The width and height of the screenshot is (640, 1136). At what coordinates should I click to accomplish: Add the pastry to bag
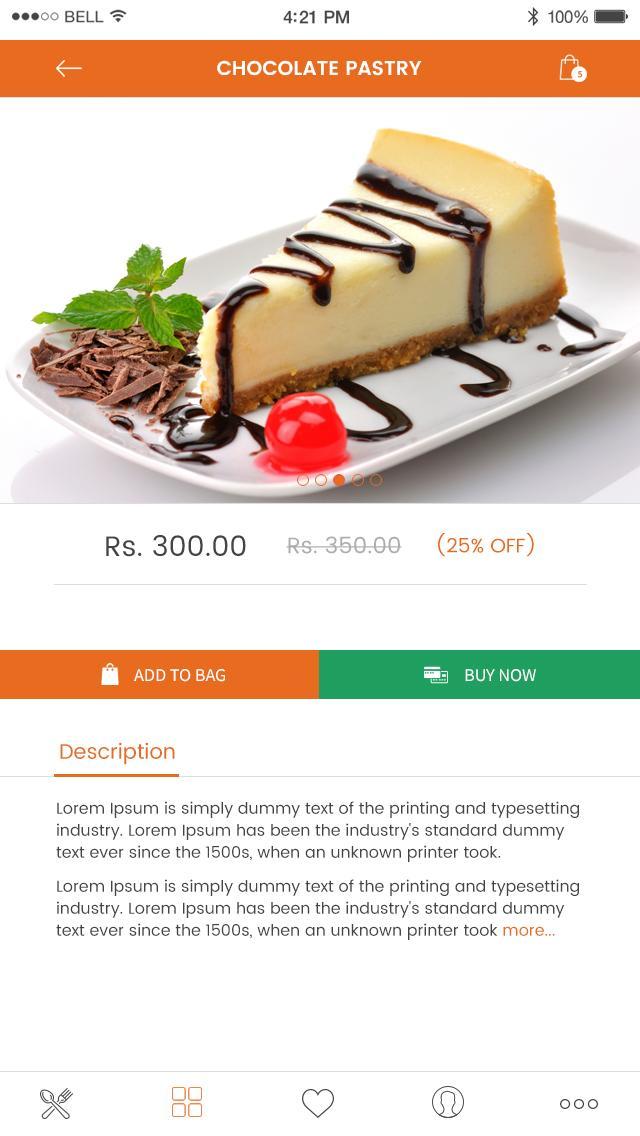pyautogui.click(x=160, y=675)
